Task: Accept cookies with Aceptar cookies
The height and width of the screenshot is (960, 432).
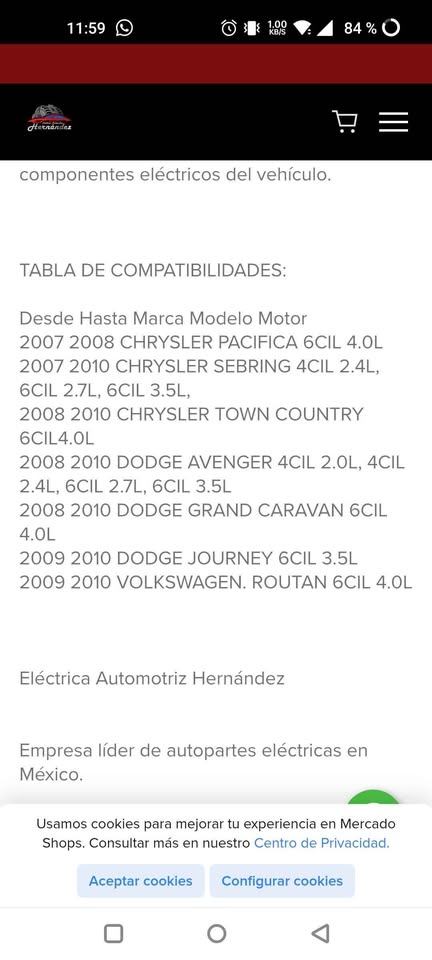Action: point(141,880)
